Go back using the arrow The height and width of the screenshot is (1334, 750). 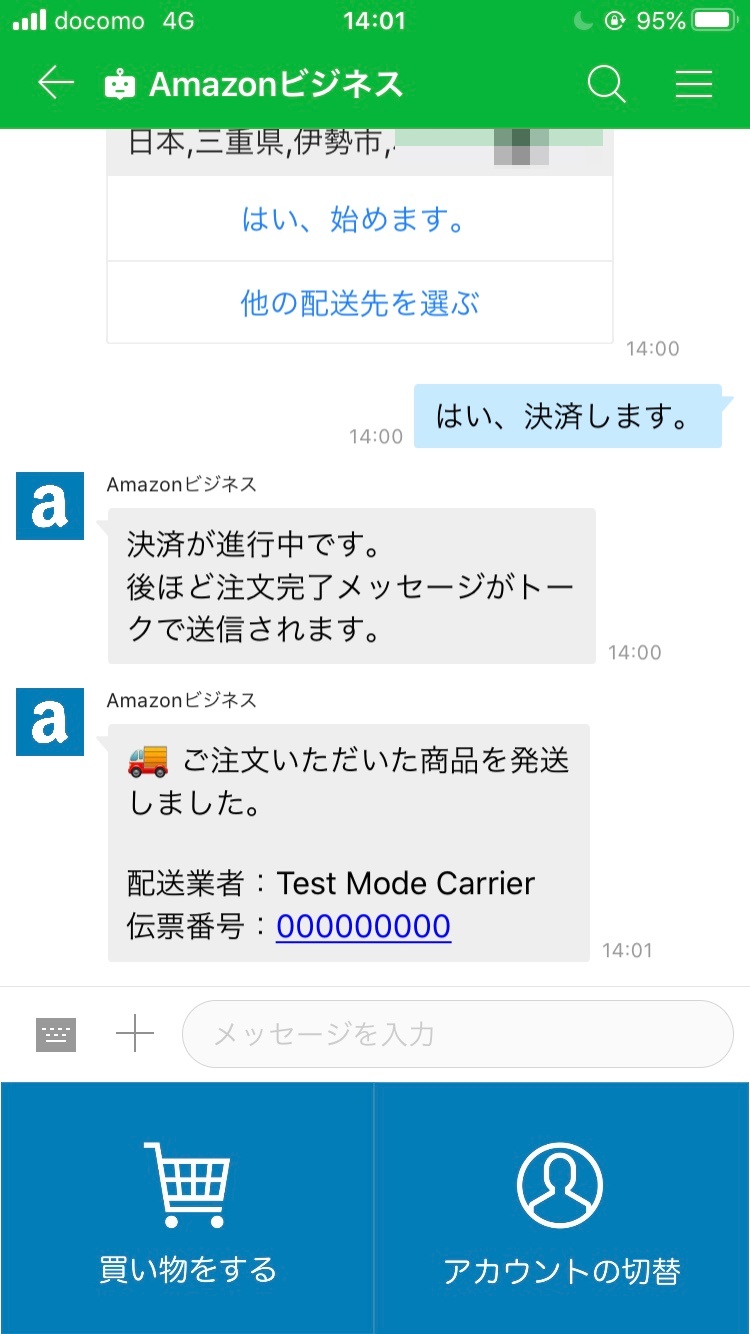pyautogui.click(x=56, y=84)
